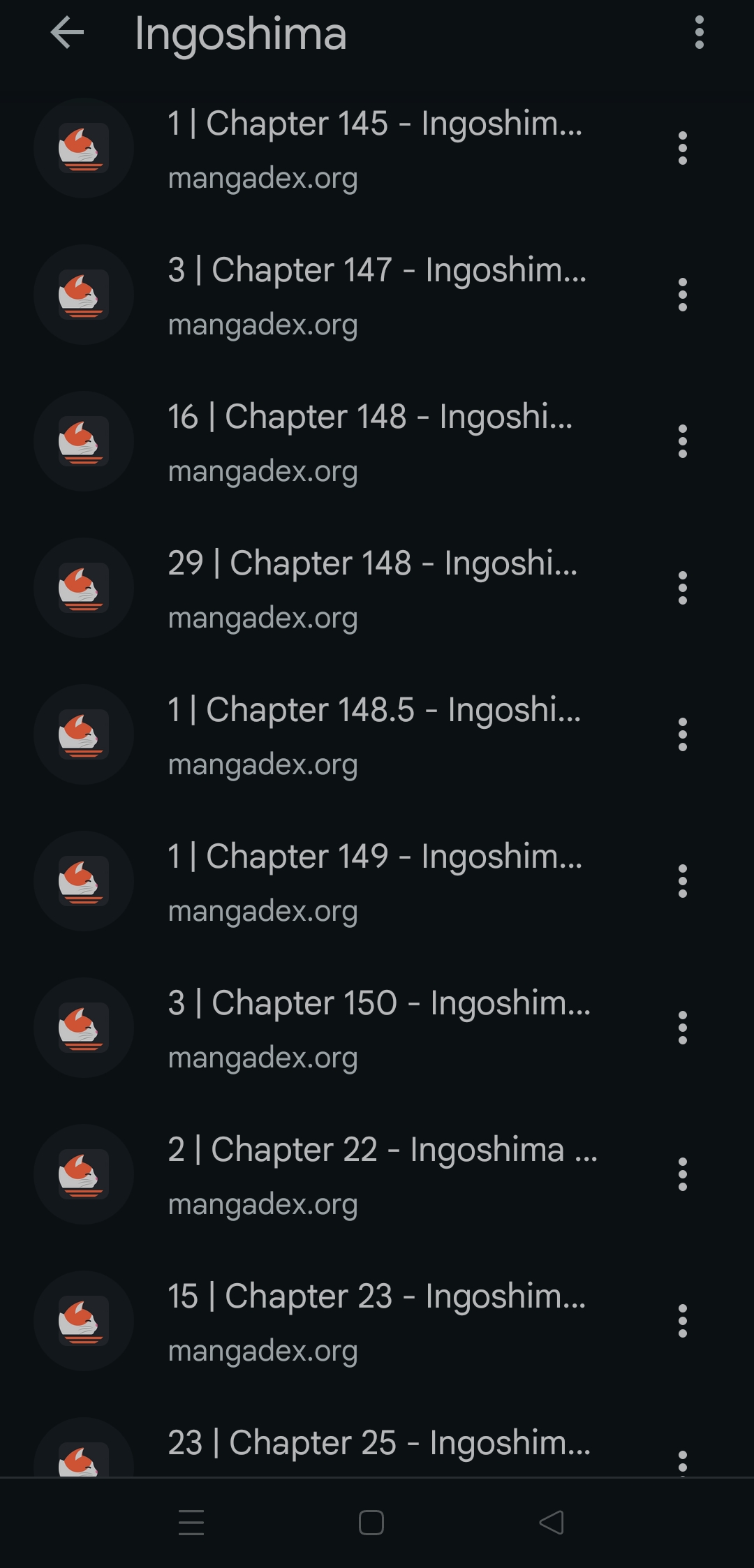The width and height of the screenshot is (754, 1568).
Task: Open options for the Chapter 145 bookmark
Action: click(x=683, y=148)
